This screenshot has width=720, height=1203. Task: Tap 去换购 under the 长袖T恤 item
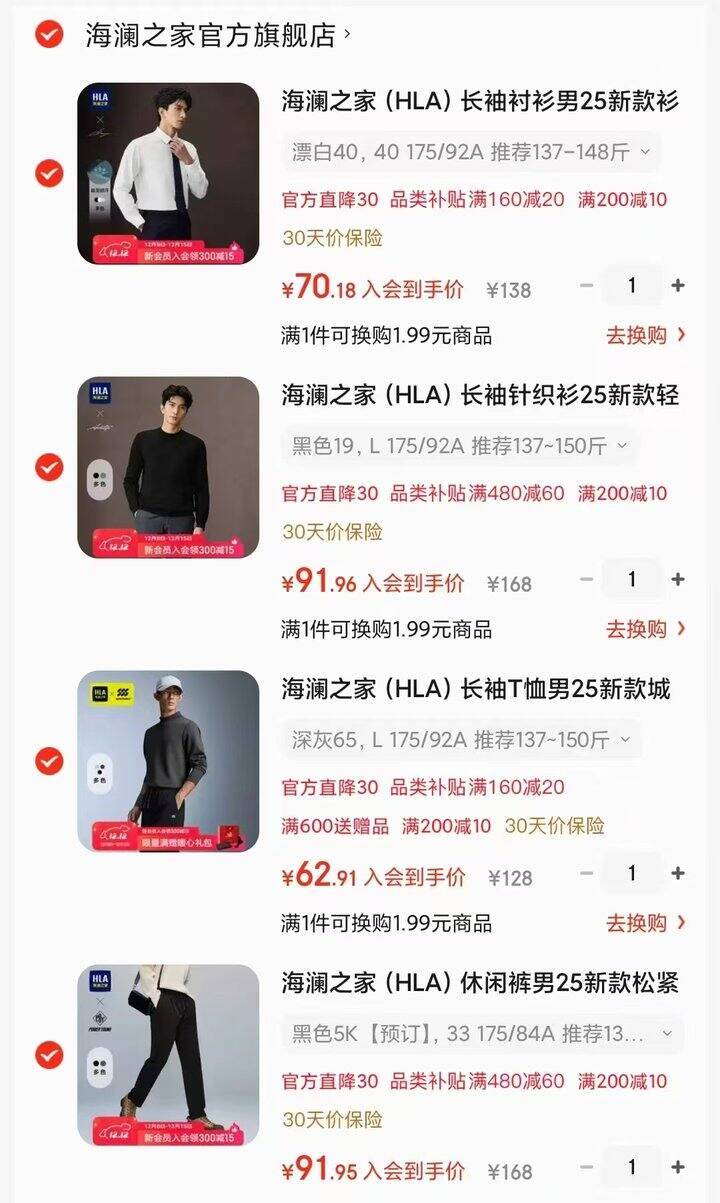click(x=646, y=923)
